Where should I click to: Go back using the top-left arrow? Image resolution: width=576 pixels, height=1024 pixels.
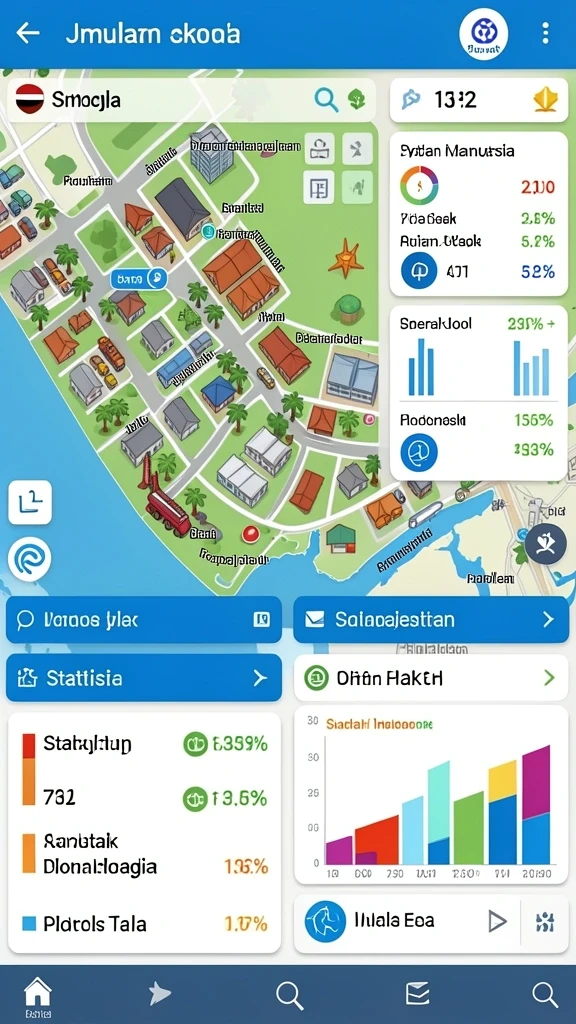pyautogui.click(x=27, y=33)
